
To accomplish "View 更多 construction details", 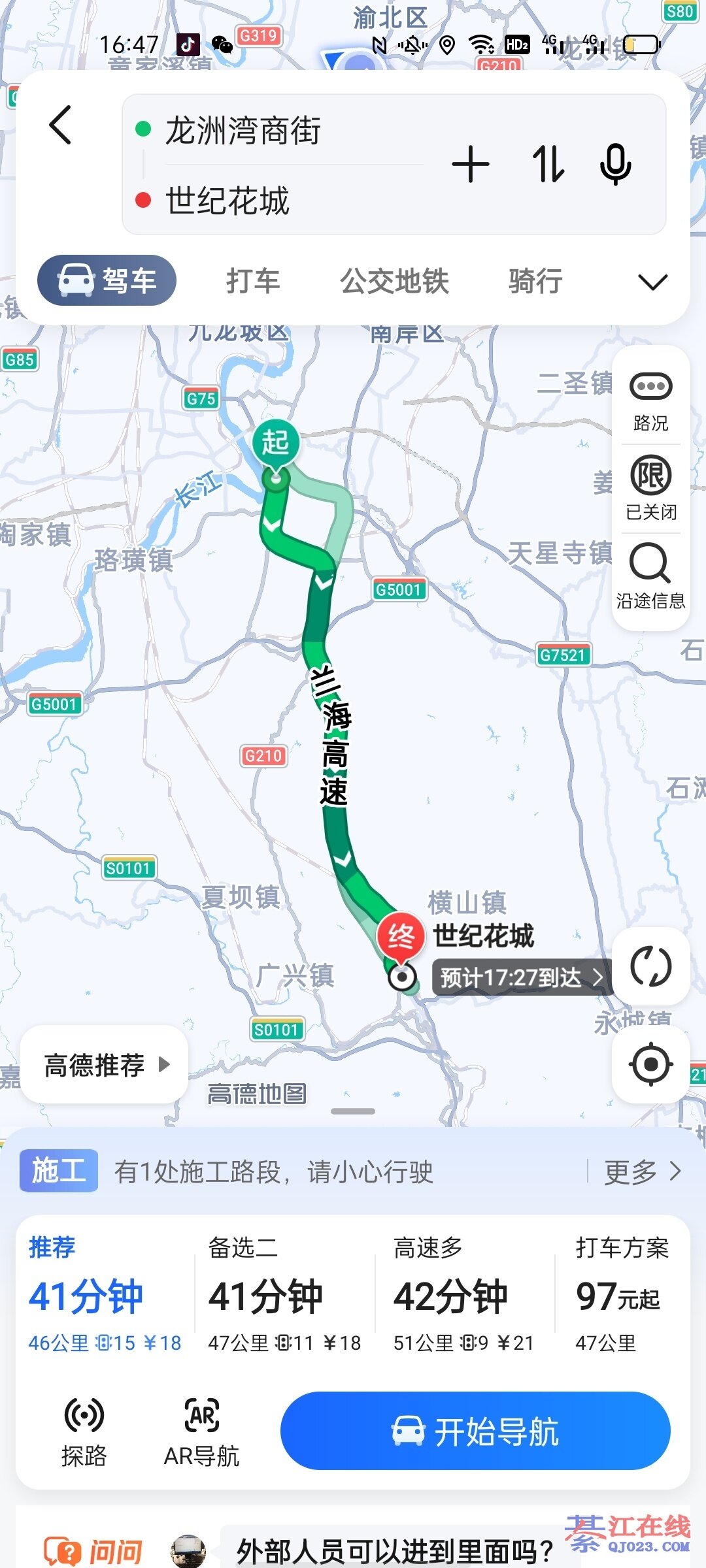I will click(642, 1172).
